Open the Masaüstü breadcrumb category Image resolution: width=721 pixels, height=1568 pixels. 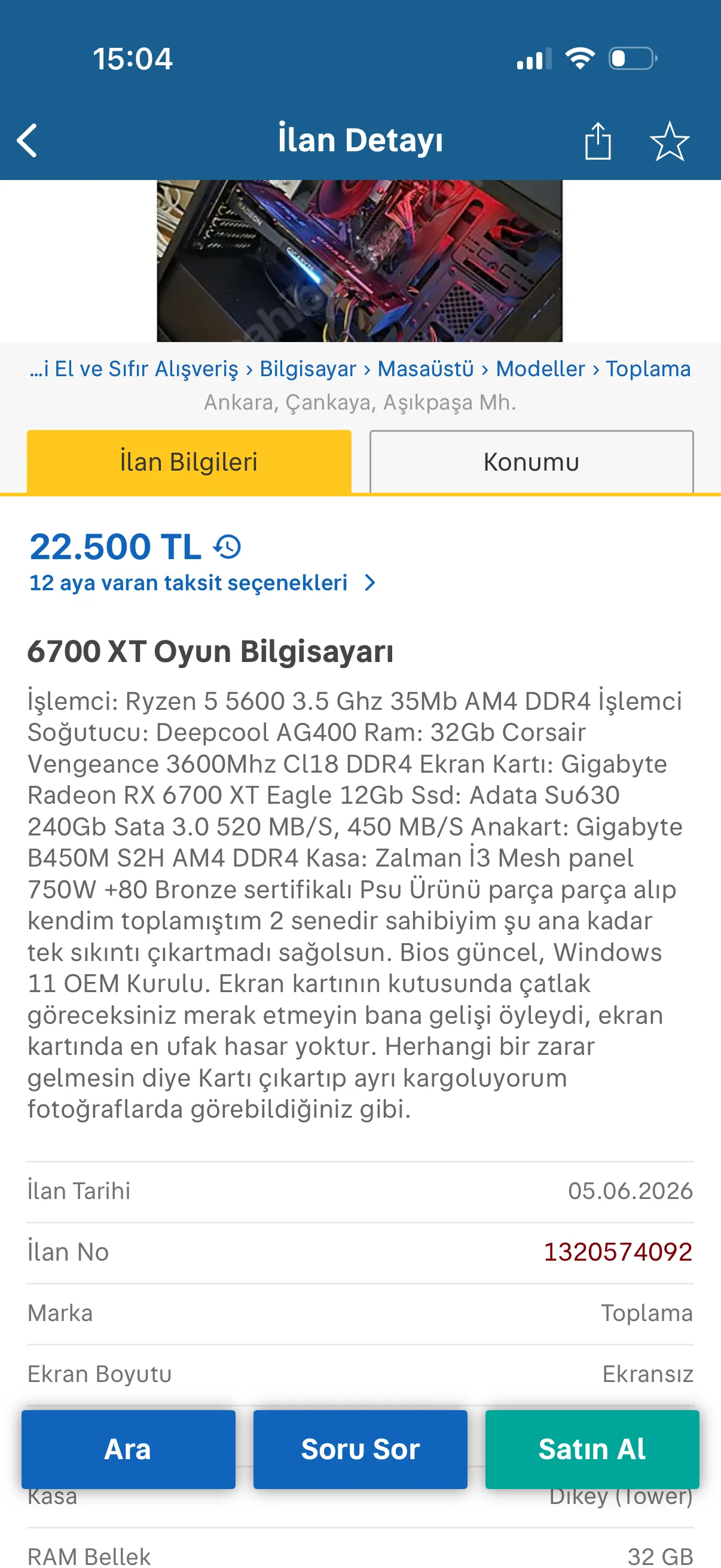tap(425, 369)
